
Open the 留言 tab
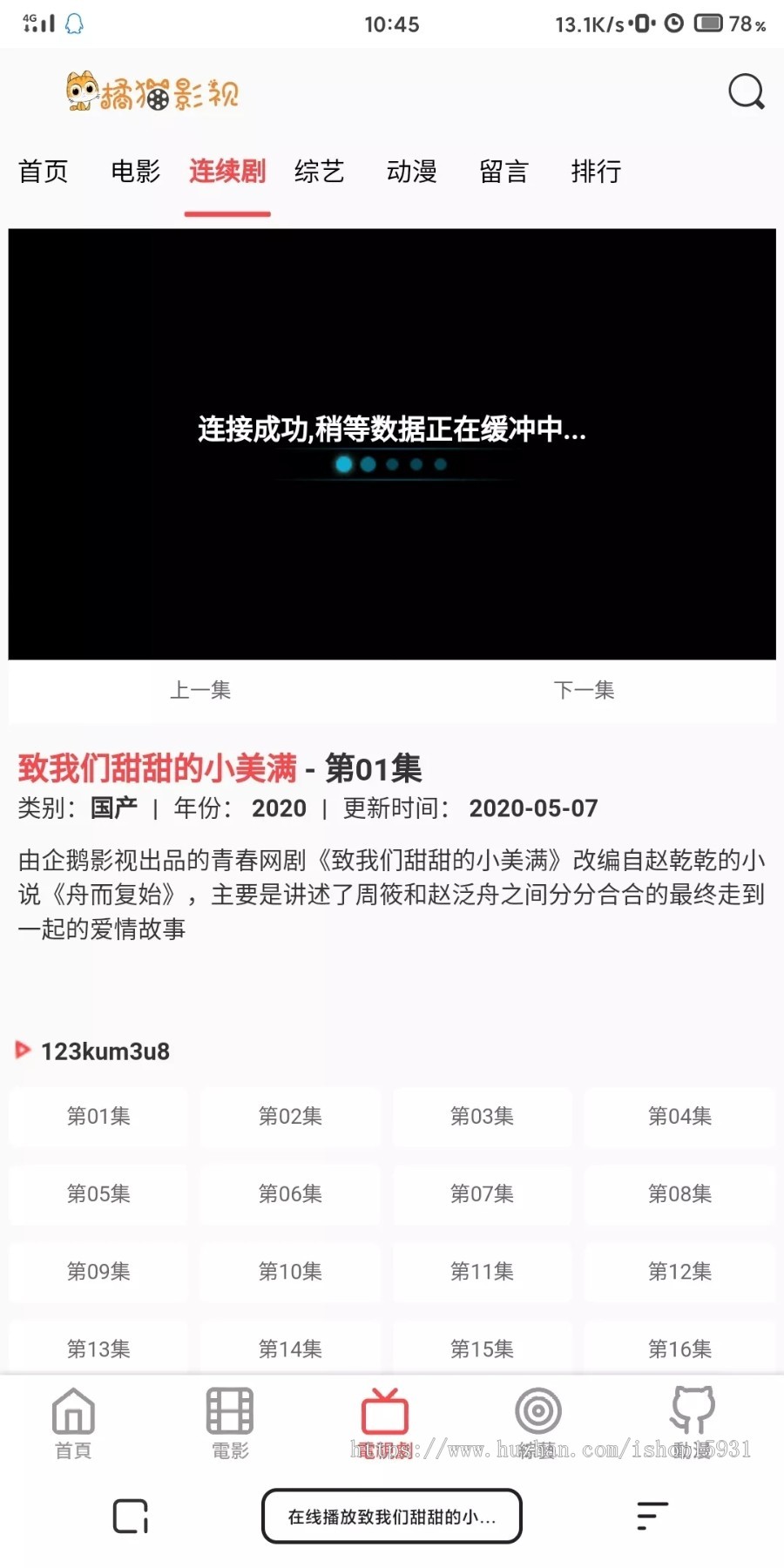tap(504, 172)
